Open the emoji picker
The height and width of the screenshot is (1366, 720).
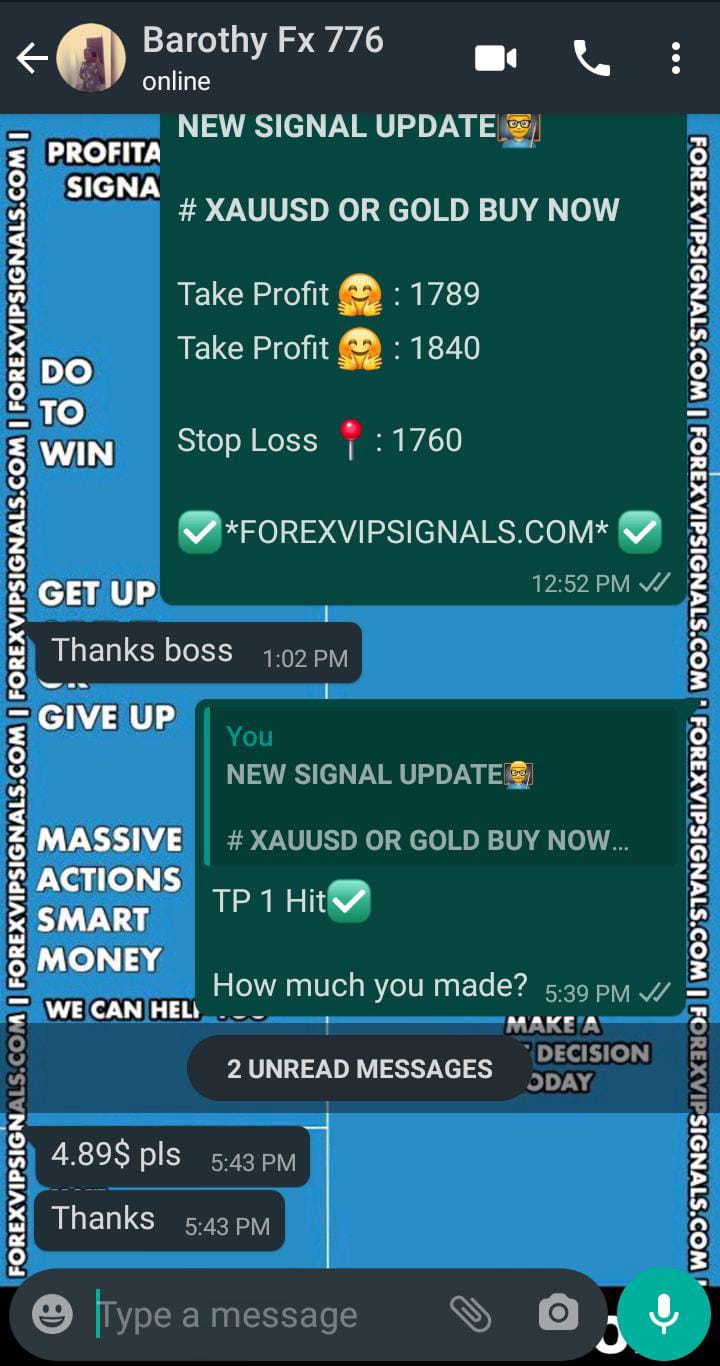52,1314
